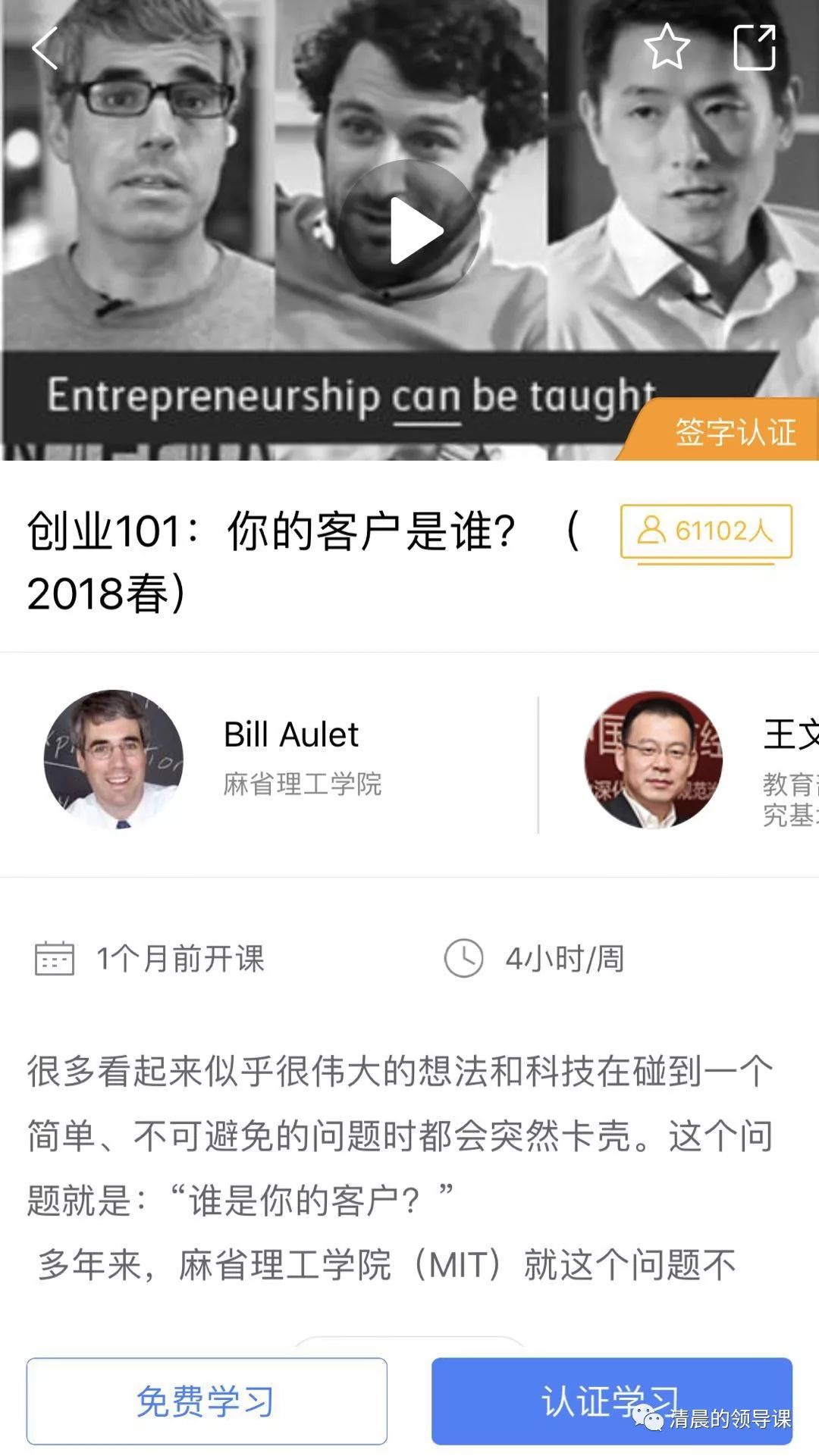This screenshot has width=819, height=1456.
Task: Open the share icon at top right
Action: point(755,47)
